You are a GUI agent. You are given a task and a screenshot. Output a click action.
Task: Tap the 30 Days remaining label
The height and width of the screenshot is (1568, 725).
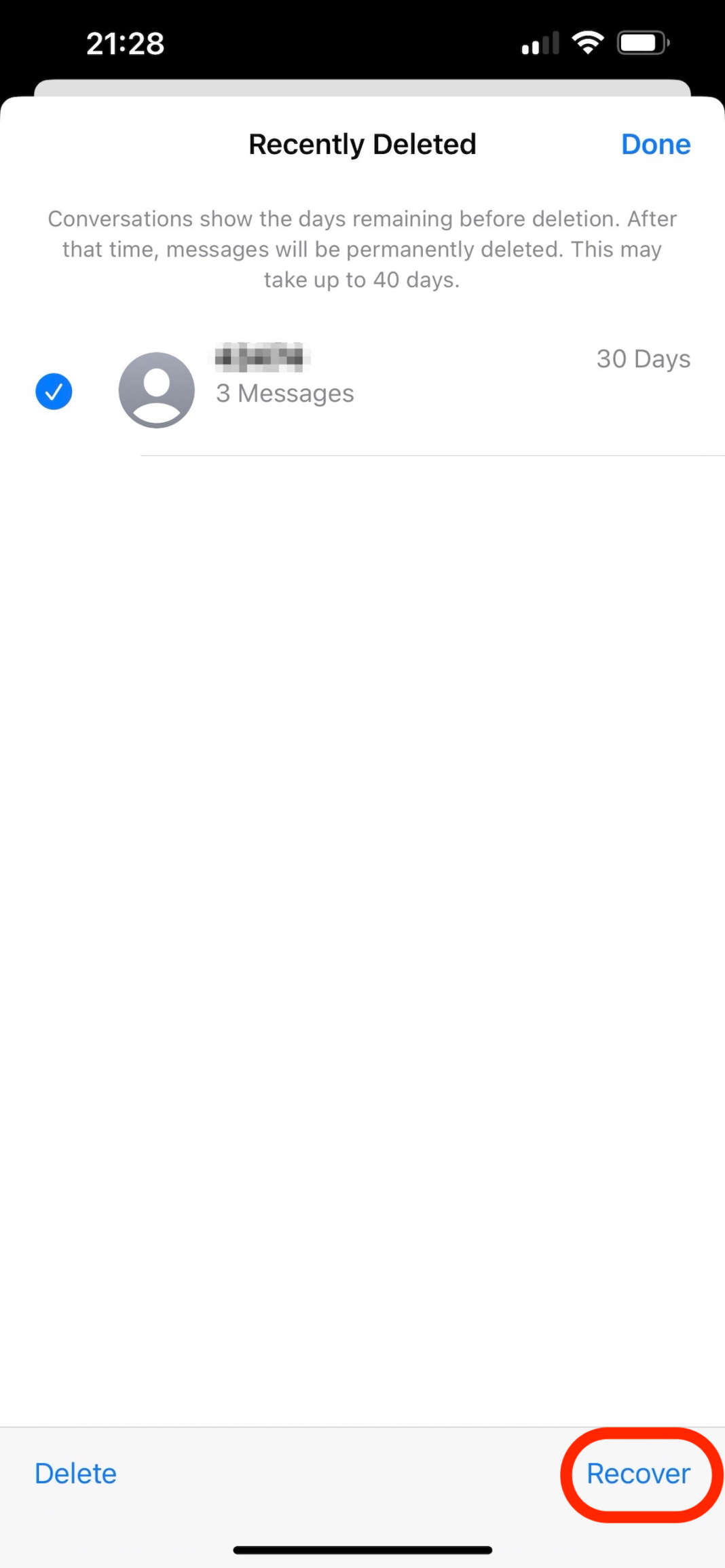643,358
